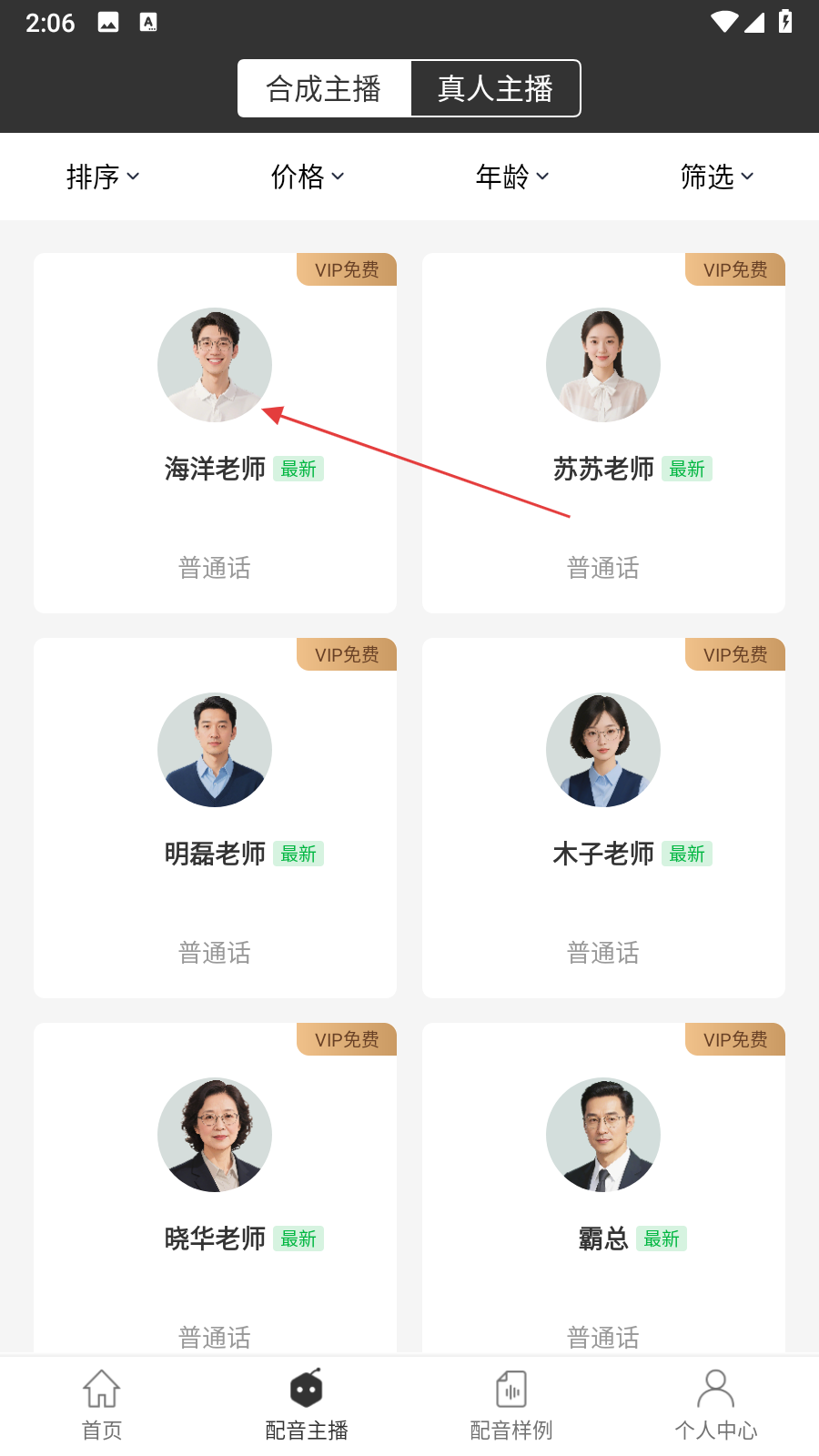Open 木子老师 anchor card
This screenshot has height=1456, width=819.
click(603, 817)
